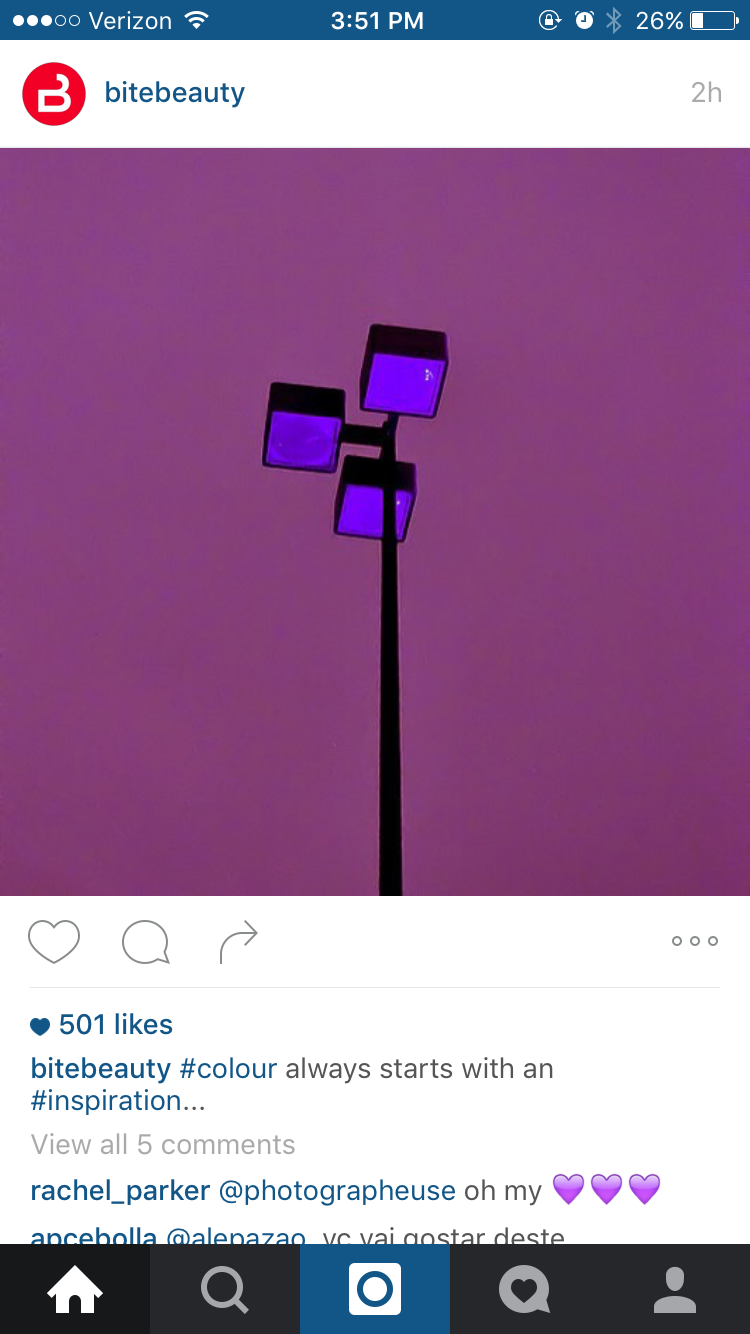This screenshot has width=750, height=1334.
Task: View all 5 comments
Action: point(163,1145)
